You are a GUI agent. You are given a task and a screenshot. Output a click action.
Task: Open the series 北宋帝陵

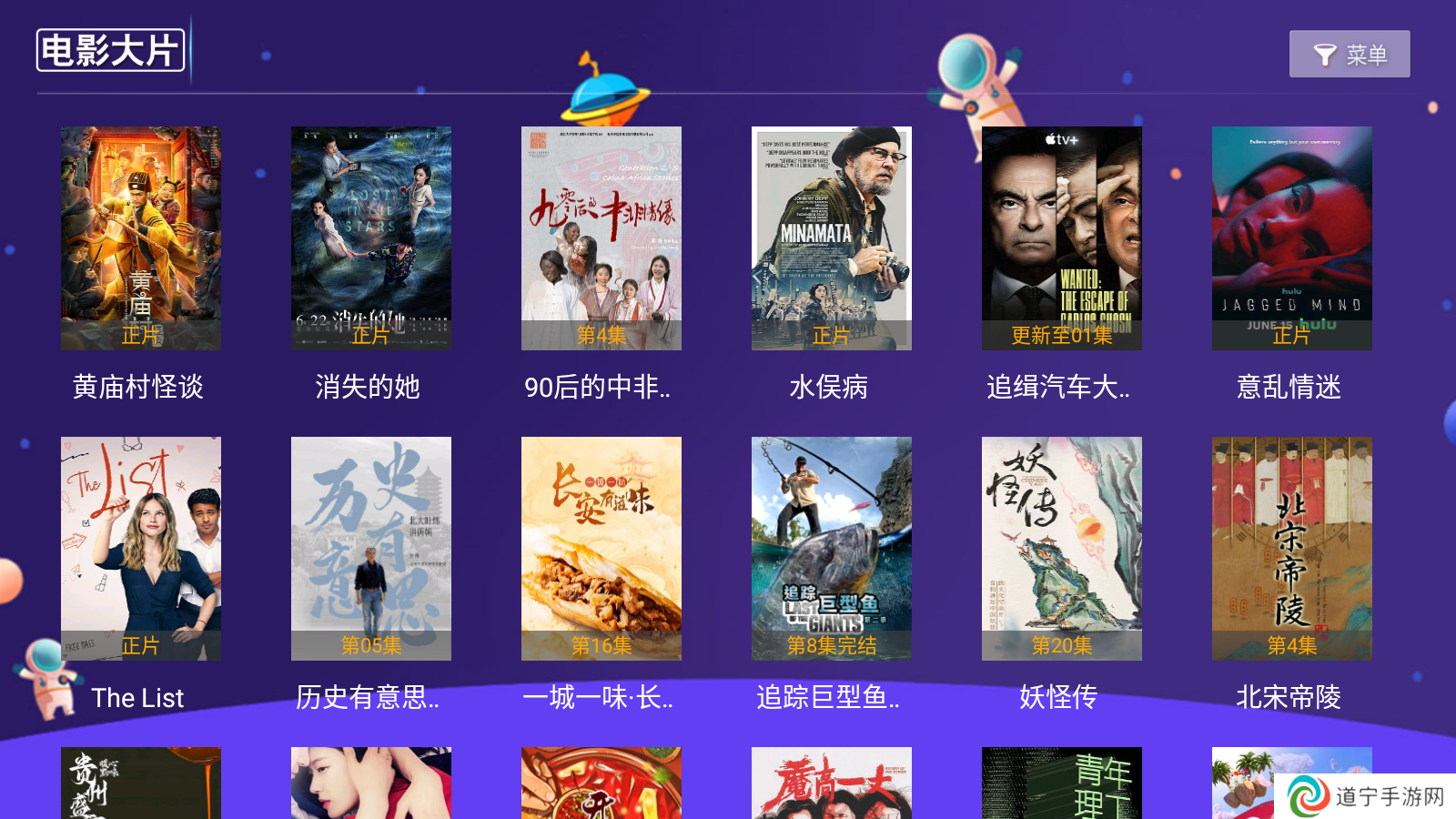(1292, 549)
